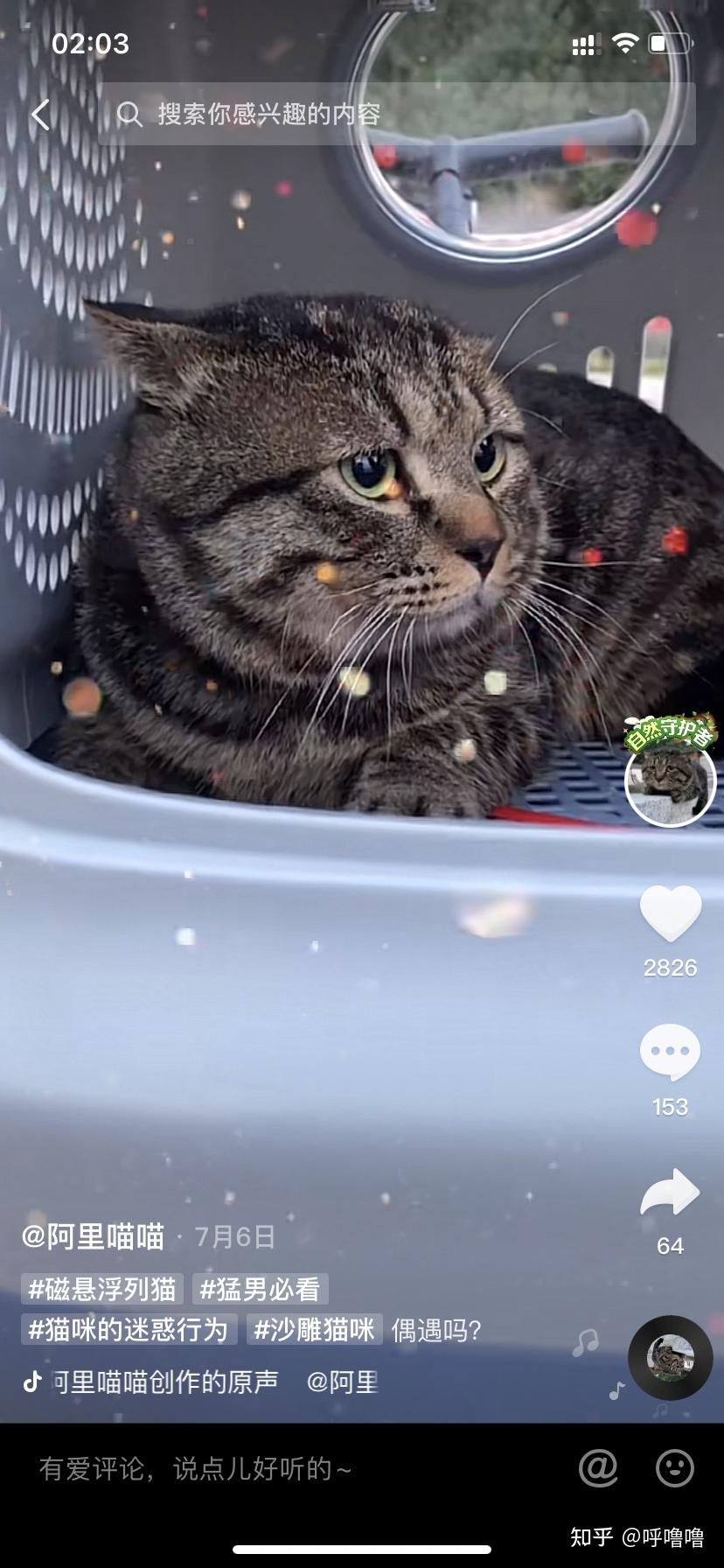The image size is (724, 1568).
Task: Share this video
Action: click(670, 1194)
